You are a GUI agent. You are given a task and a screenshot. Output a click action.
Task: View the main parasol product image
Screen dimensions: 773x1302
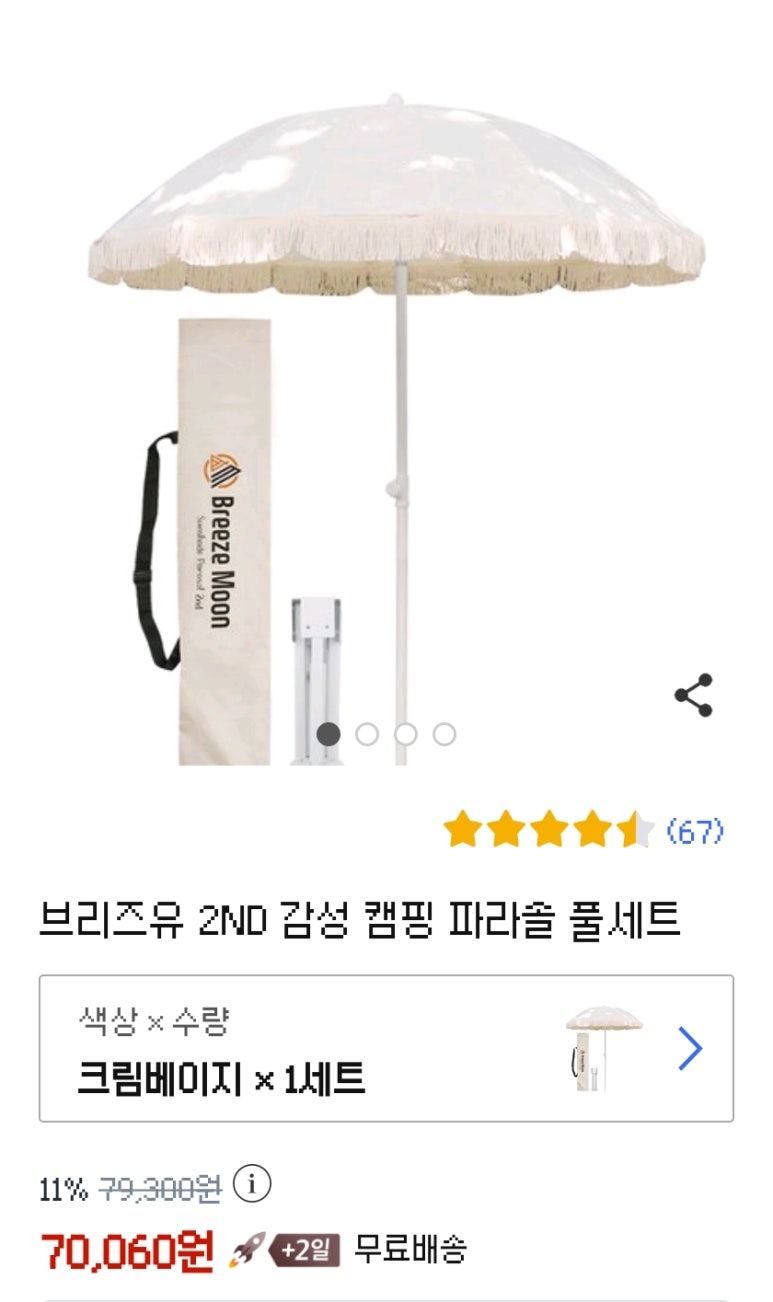point(396,400)
